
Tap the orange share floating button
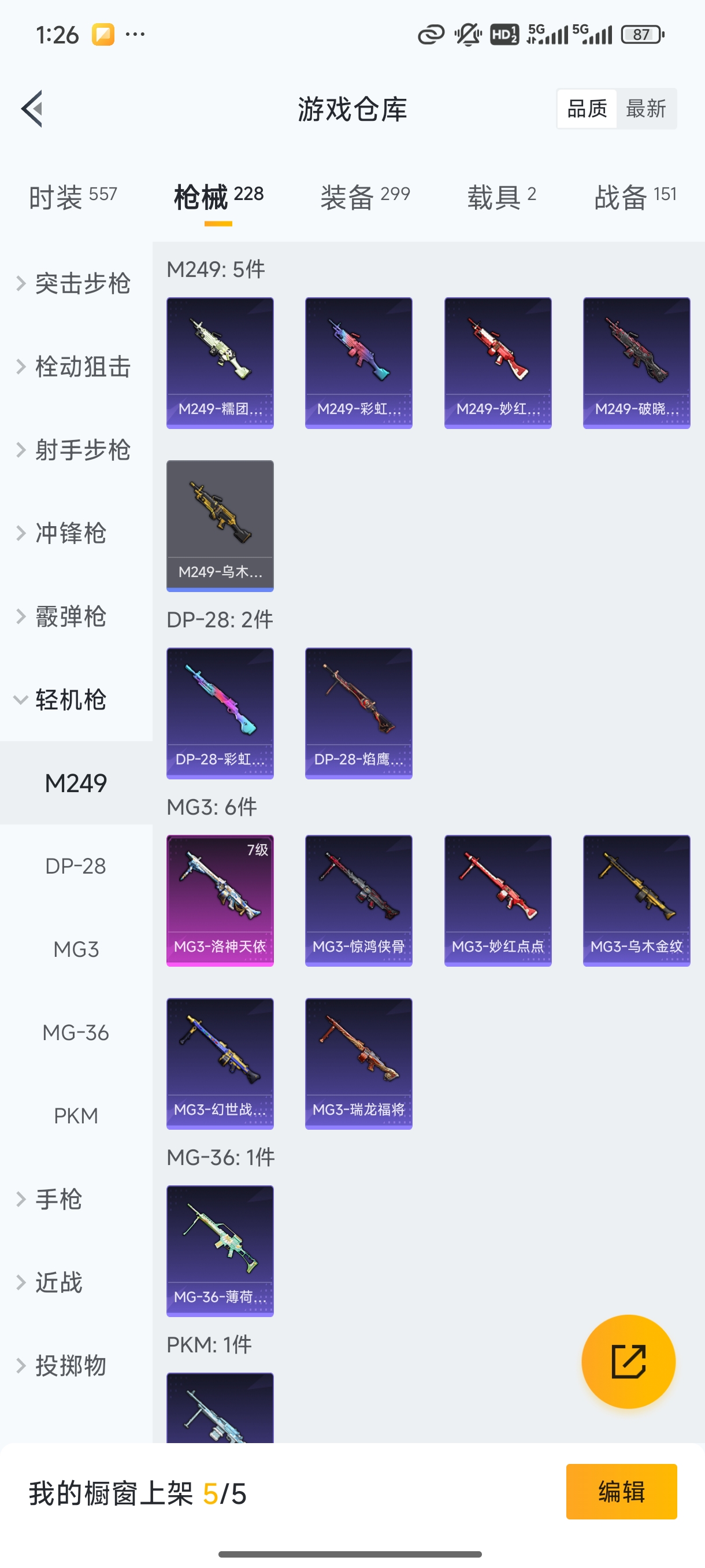[628, 1362]
